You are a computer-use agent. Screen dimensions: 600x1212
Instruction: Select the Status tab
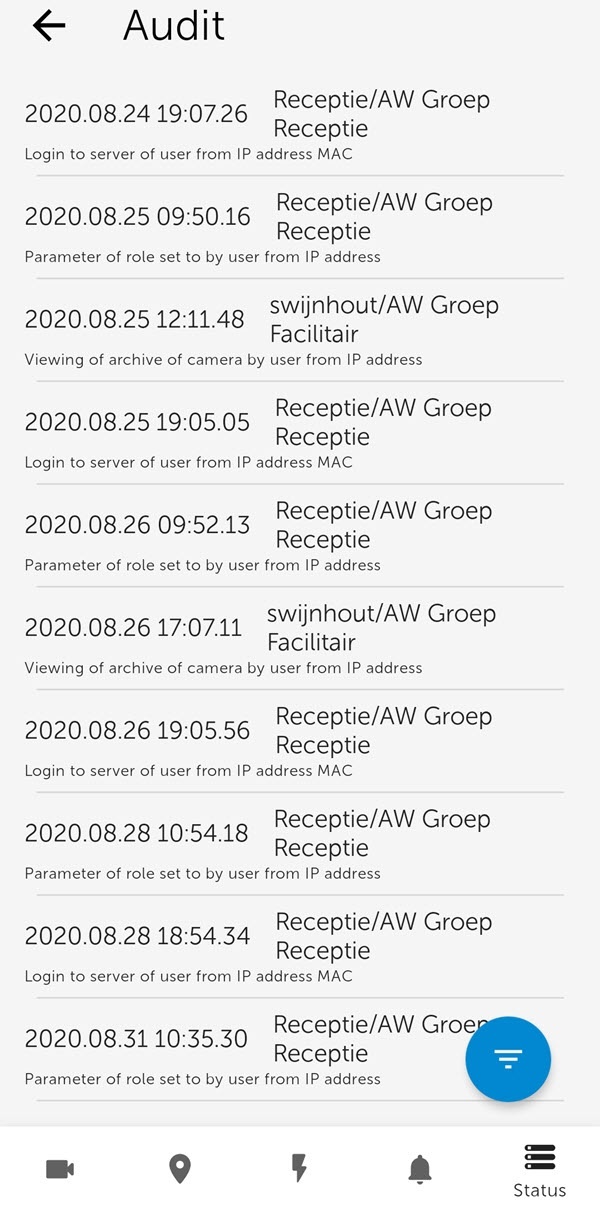pyautogui.click(x=539, y=1170)
